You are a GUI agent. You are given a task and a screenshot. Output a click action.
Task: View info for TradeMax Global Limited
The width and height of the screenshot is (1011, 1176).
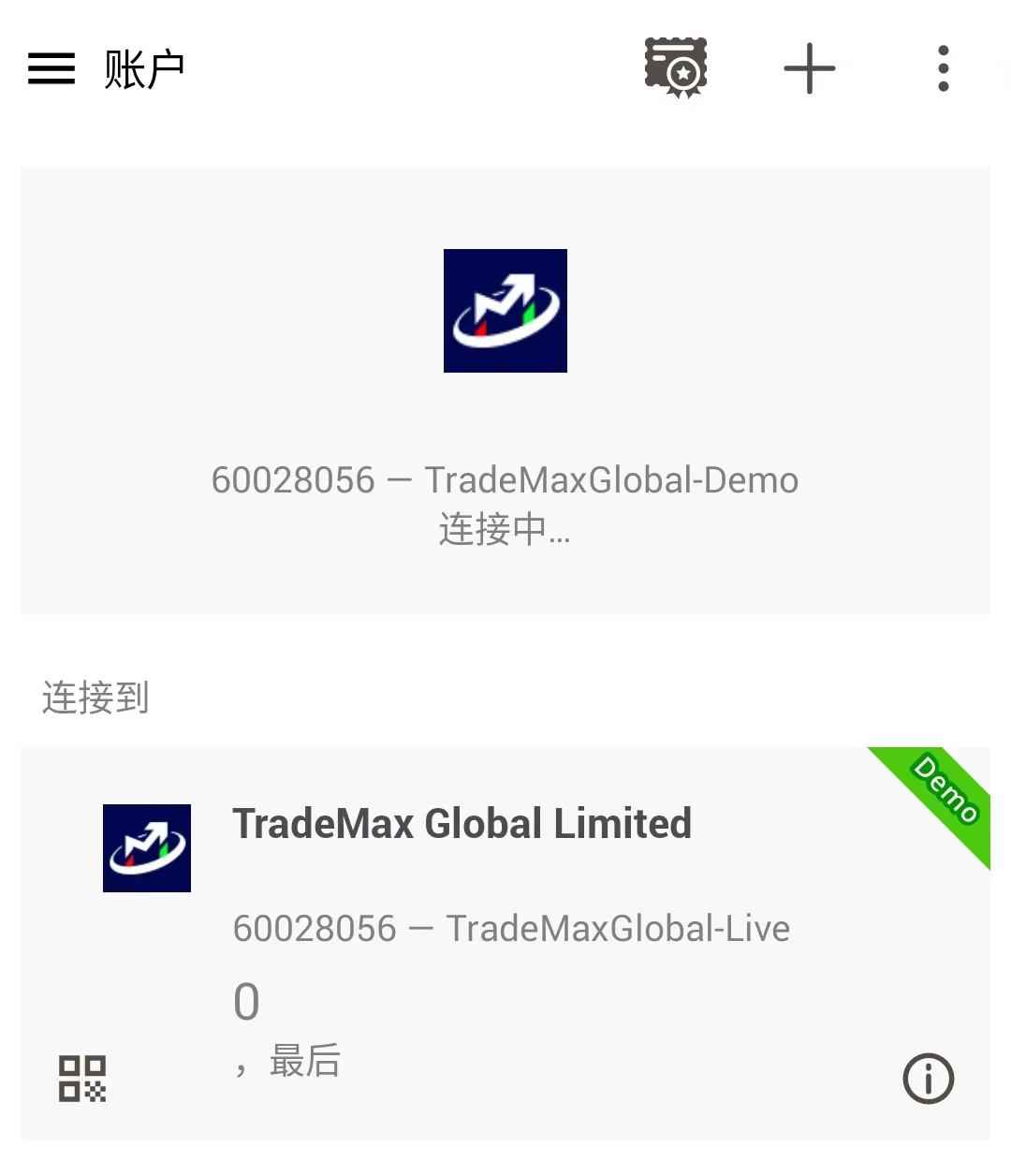coord(928,1079)
